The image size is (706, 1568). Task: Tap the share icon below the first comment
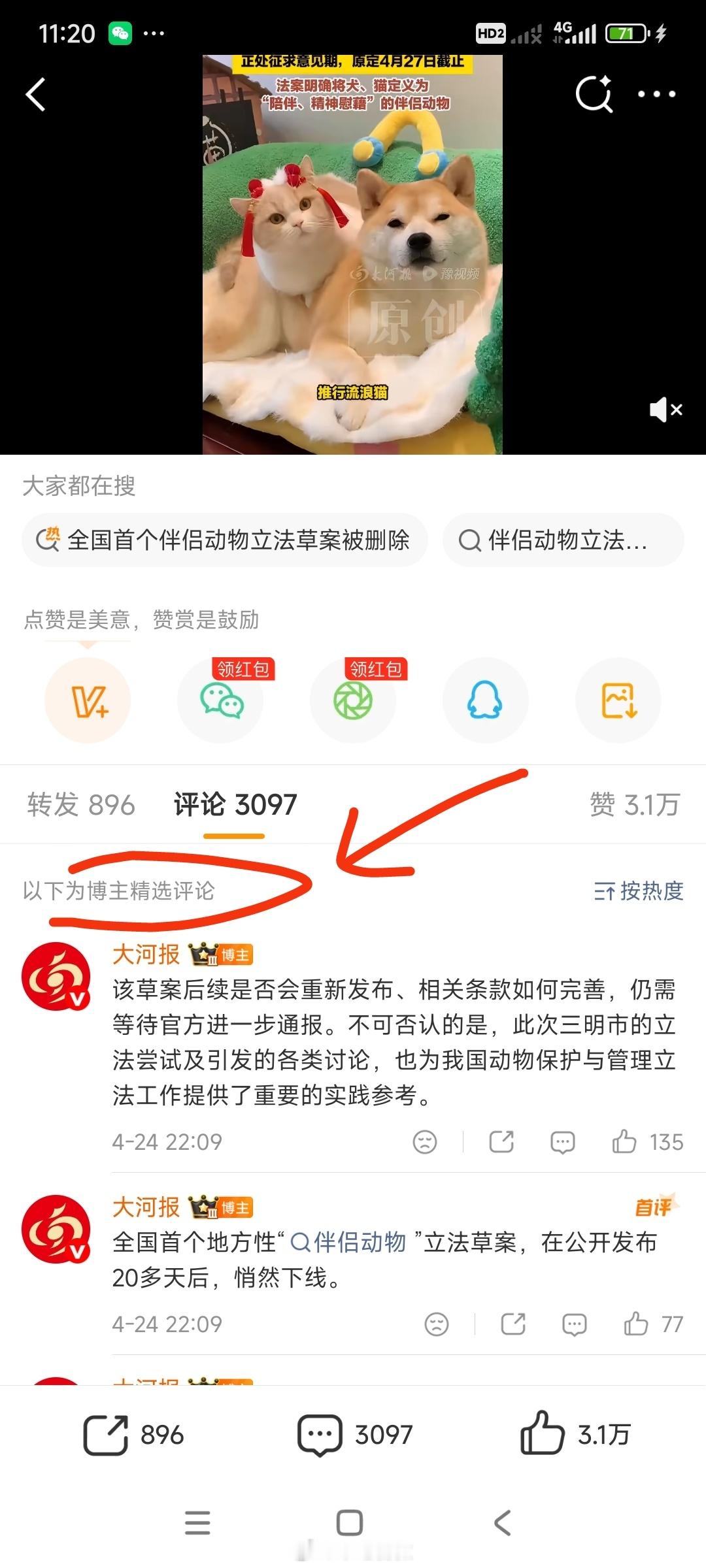502,1142
